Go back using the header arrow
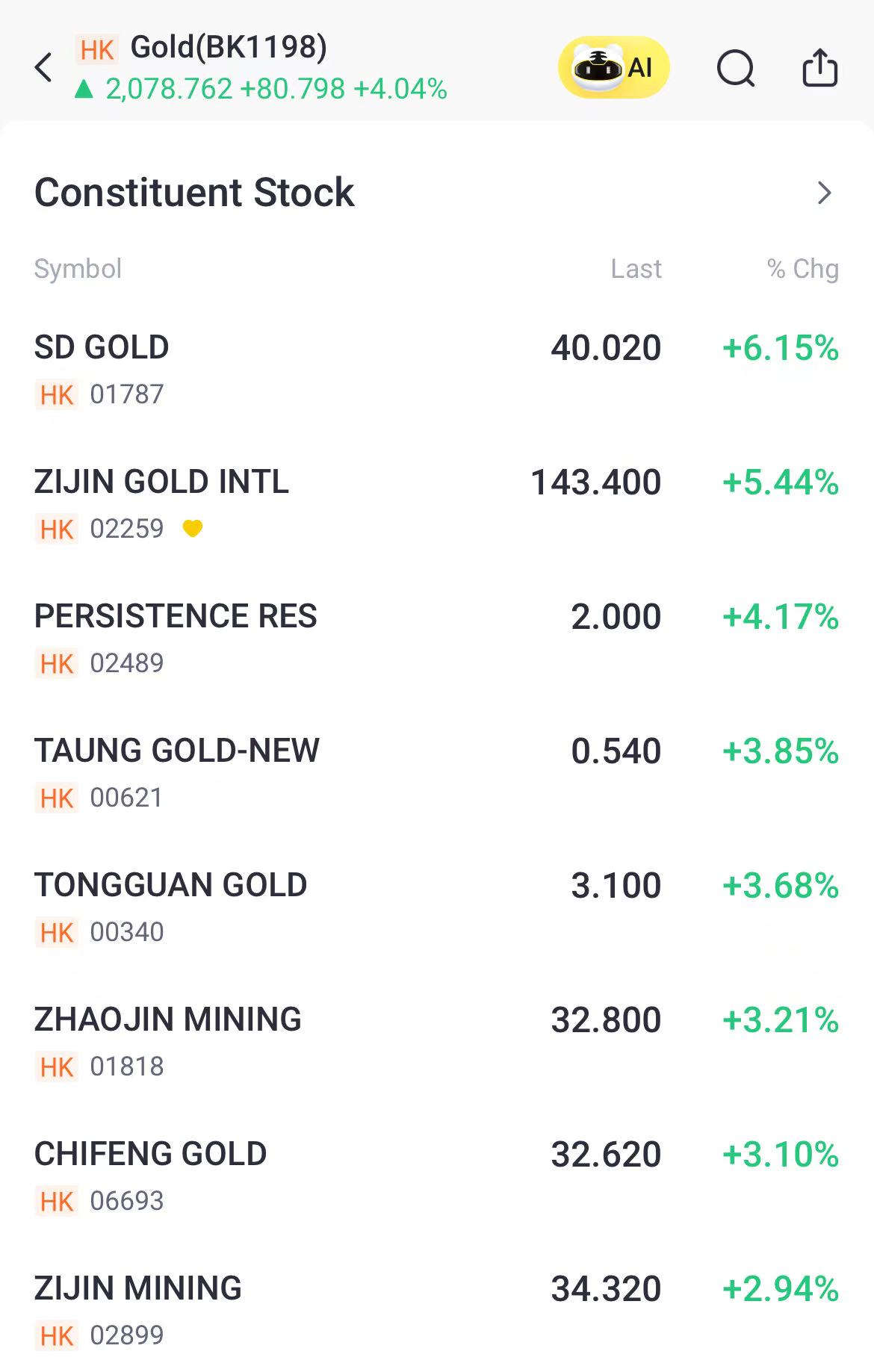 coord(44,68)
